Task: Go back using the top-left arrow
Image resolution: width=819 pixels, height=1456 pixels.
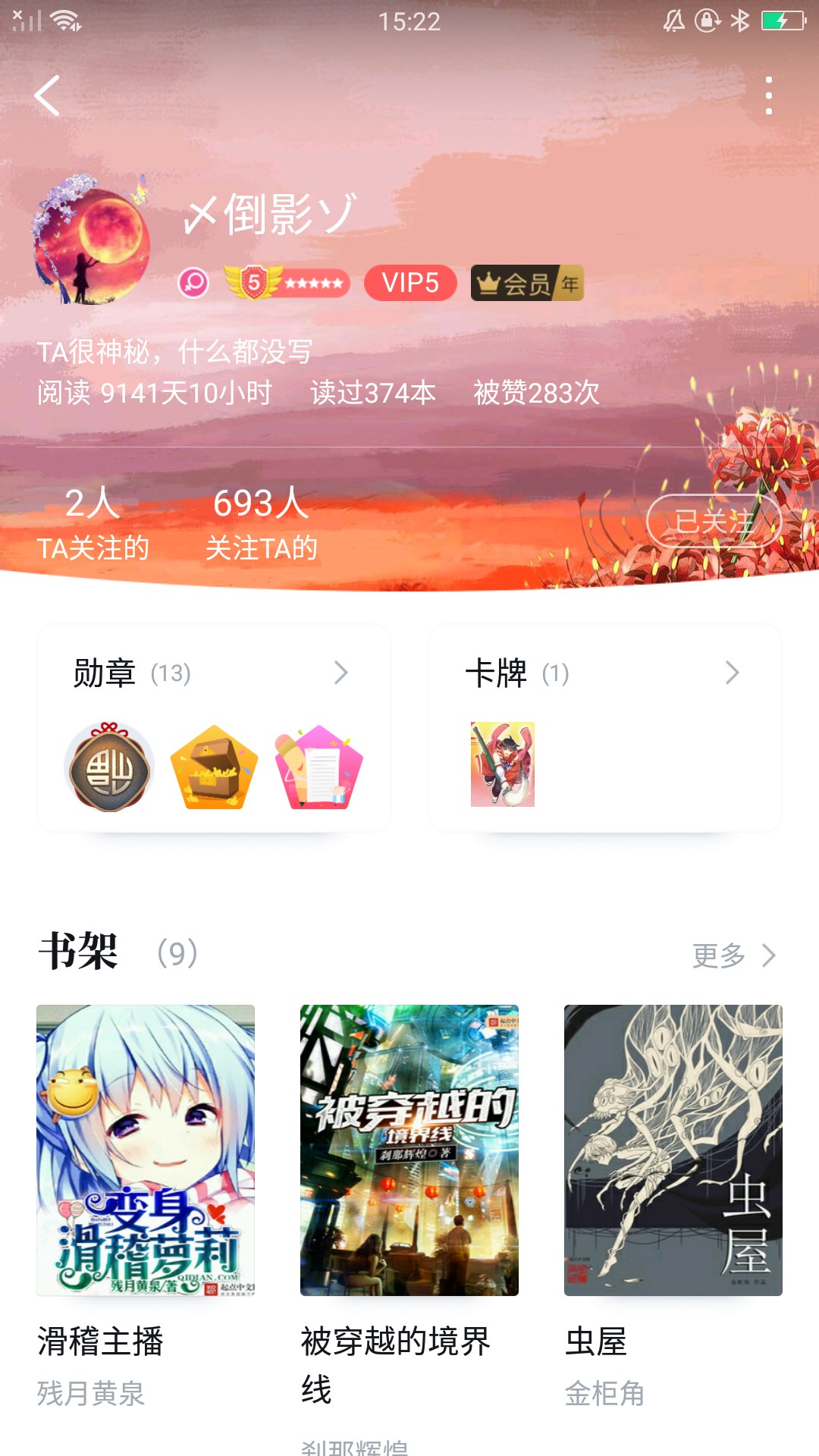Action: coord(47,96)
